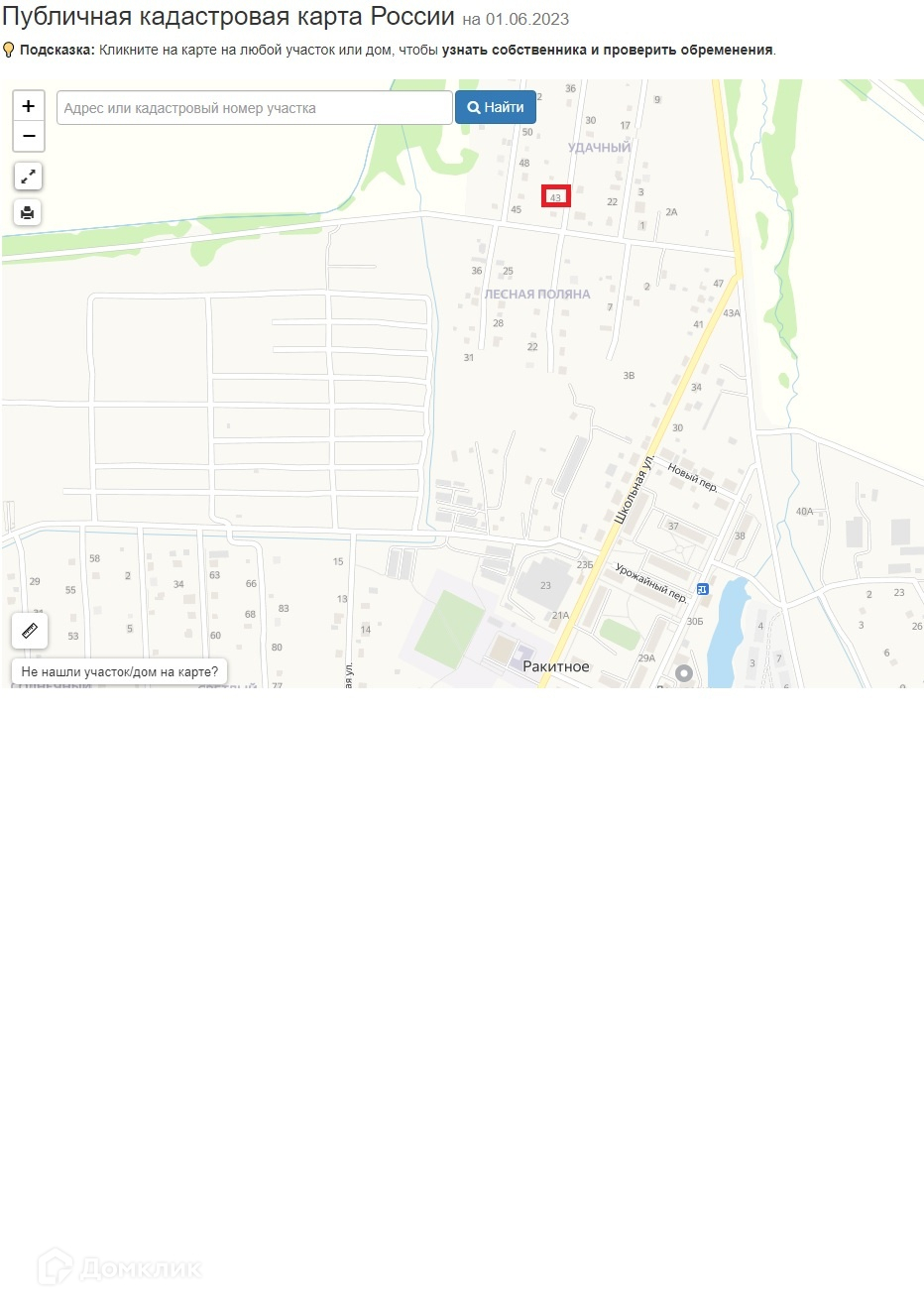Screen dimensions: 924x1311
Task: Zoom in on the map
Action: [29, 106]
